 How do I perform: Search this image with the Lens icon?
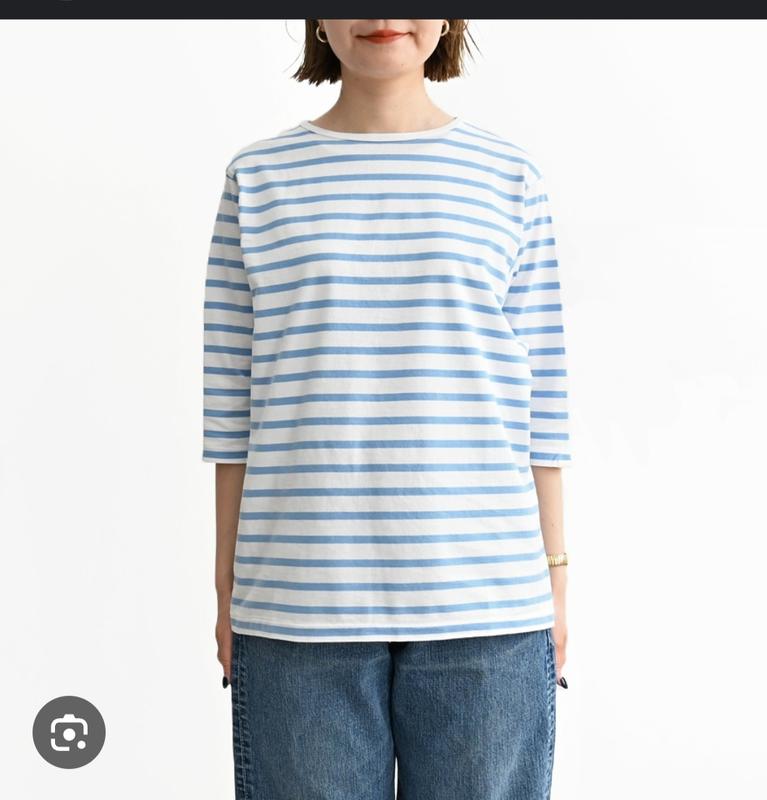tap(69, 732)
